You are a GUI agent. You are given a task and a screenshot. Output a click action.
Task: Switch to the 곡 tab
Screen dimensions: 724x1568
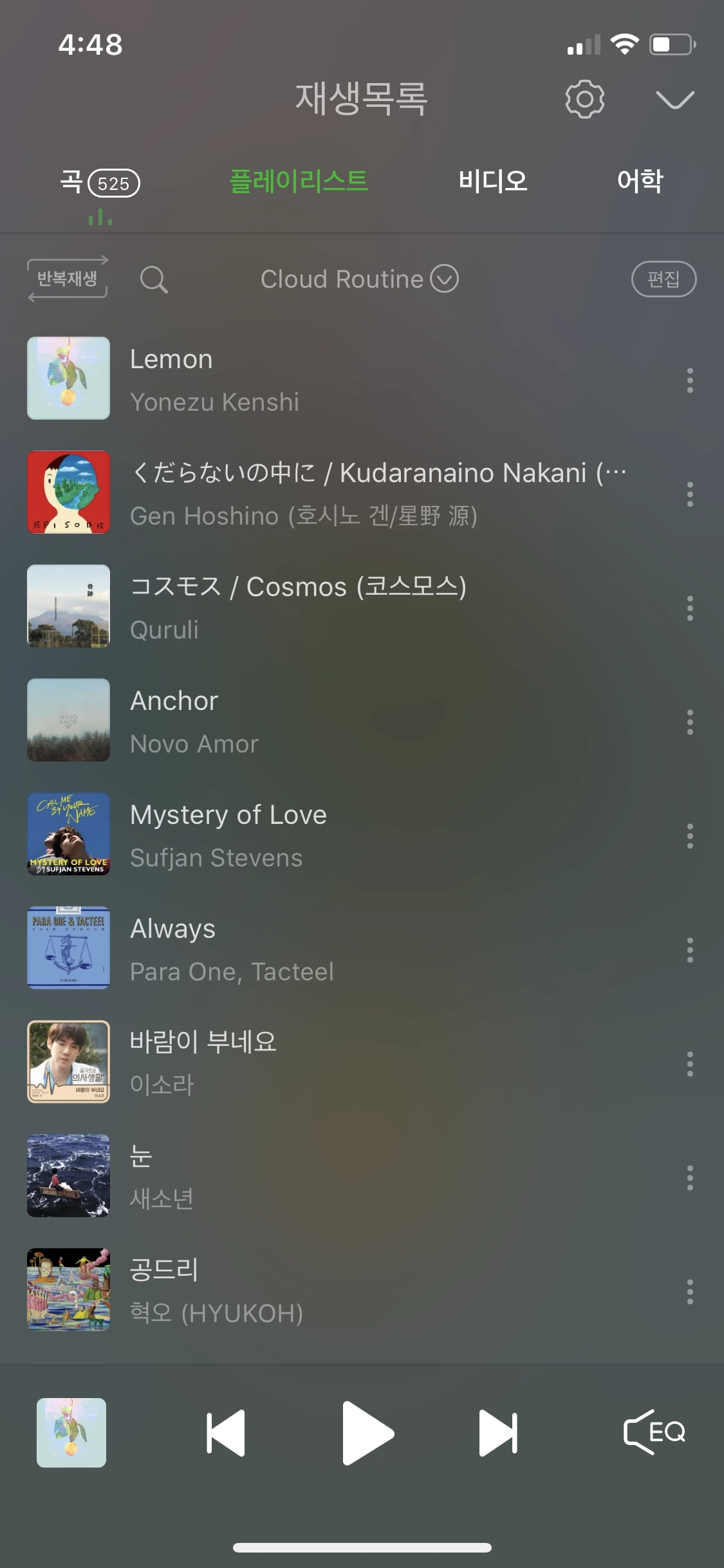coord(99,183)
